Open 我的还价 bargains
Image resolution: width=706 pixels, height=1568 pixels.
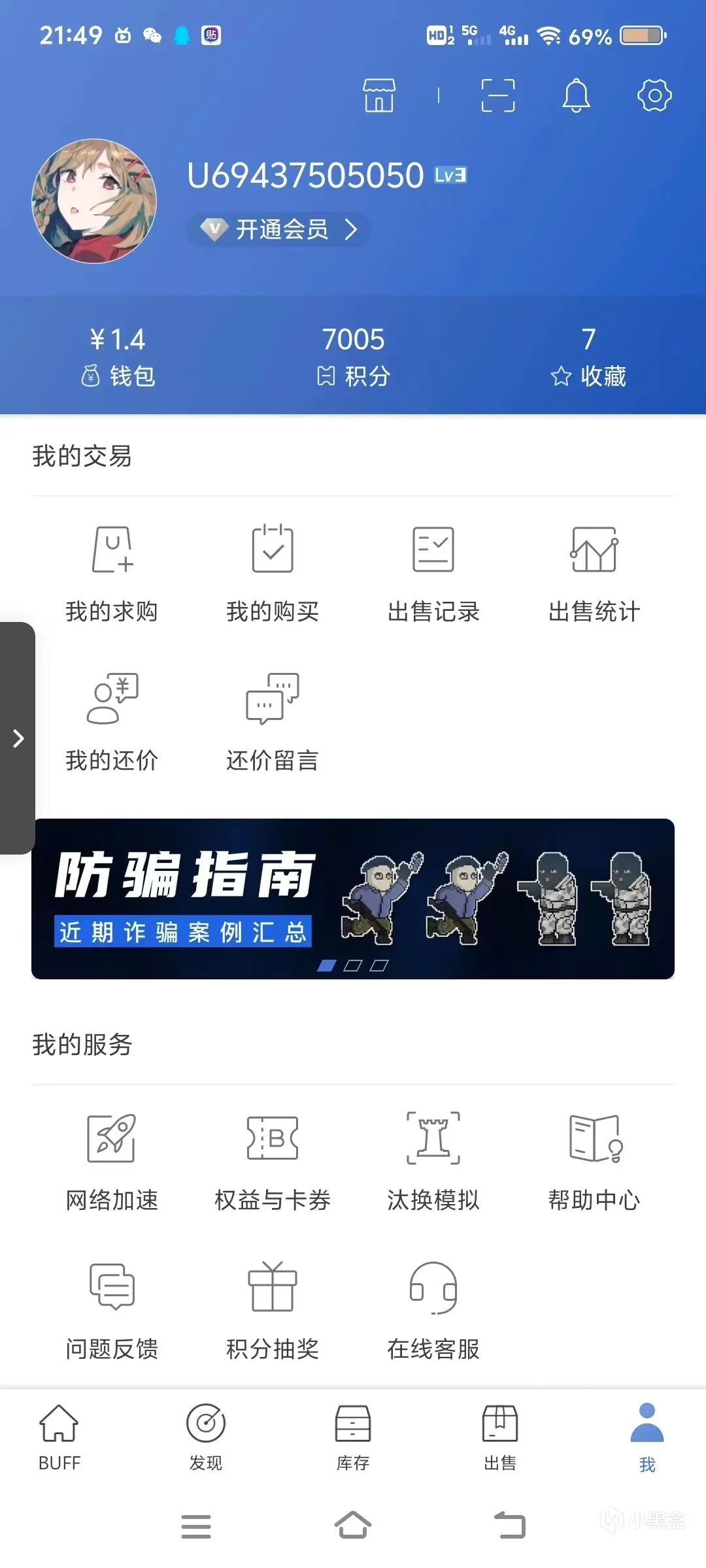(112, 721)
